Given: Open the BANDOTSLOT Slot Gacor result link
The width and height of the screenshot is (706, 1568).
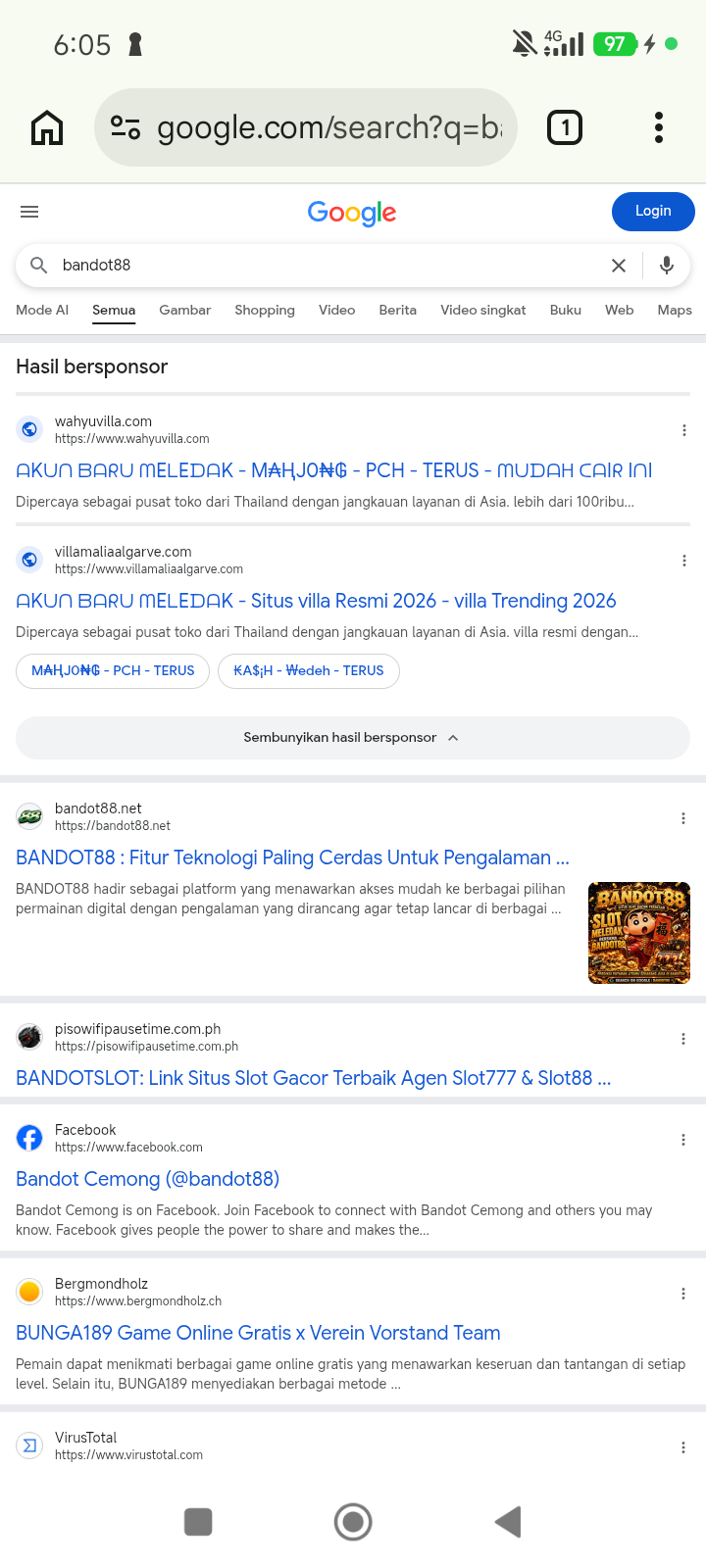Looking at the screenshot, I should coord(314,1078).
